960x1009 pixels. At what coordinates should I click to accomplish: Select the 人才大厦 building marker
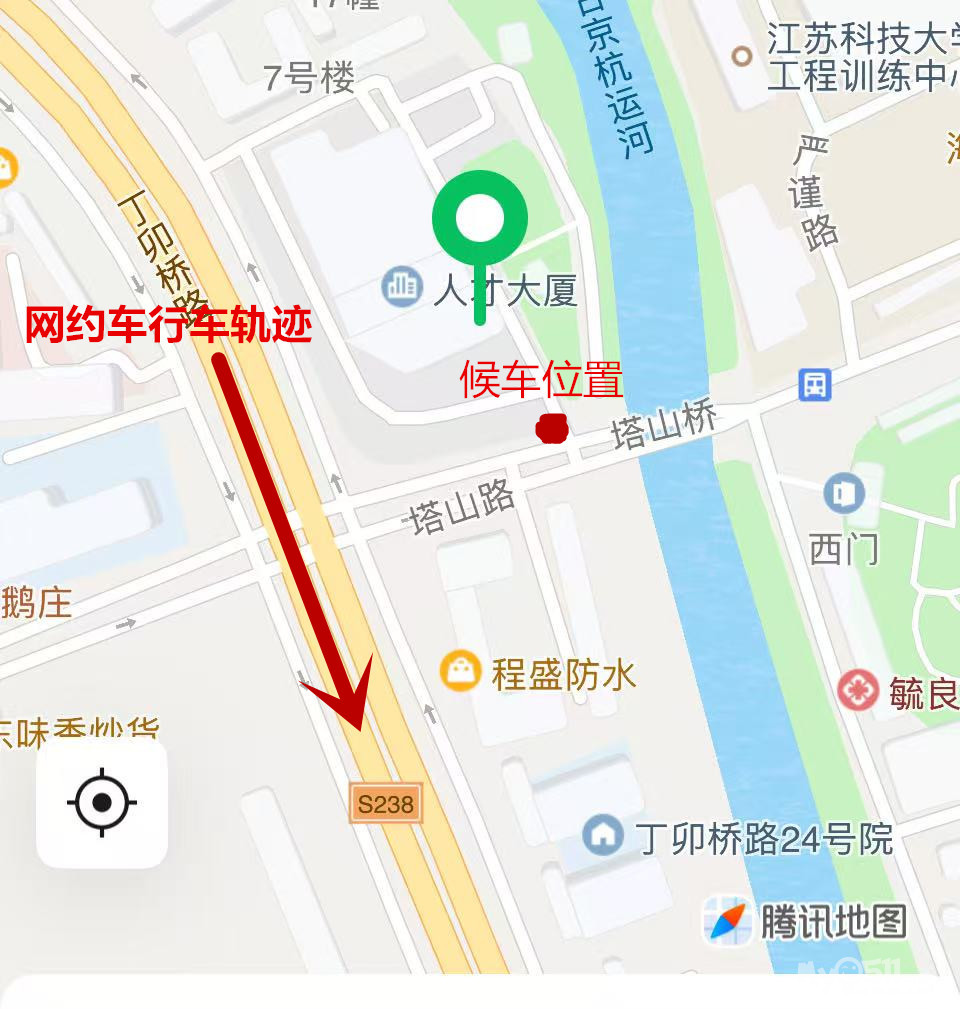point(402,288)
